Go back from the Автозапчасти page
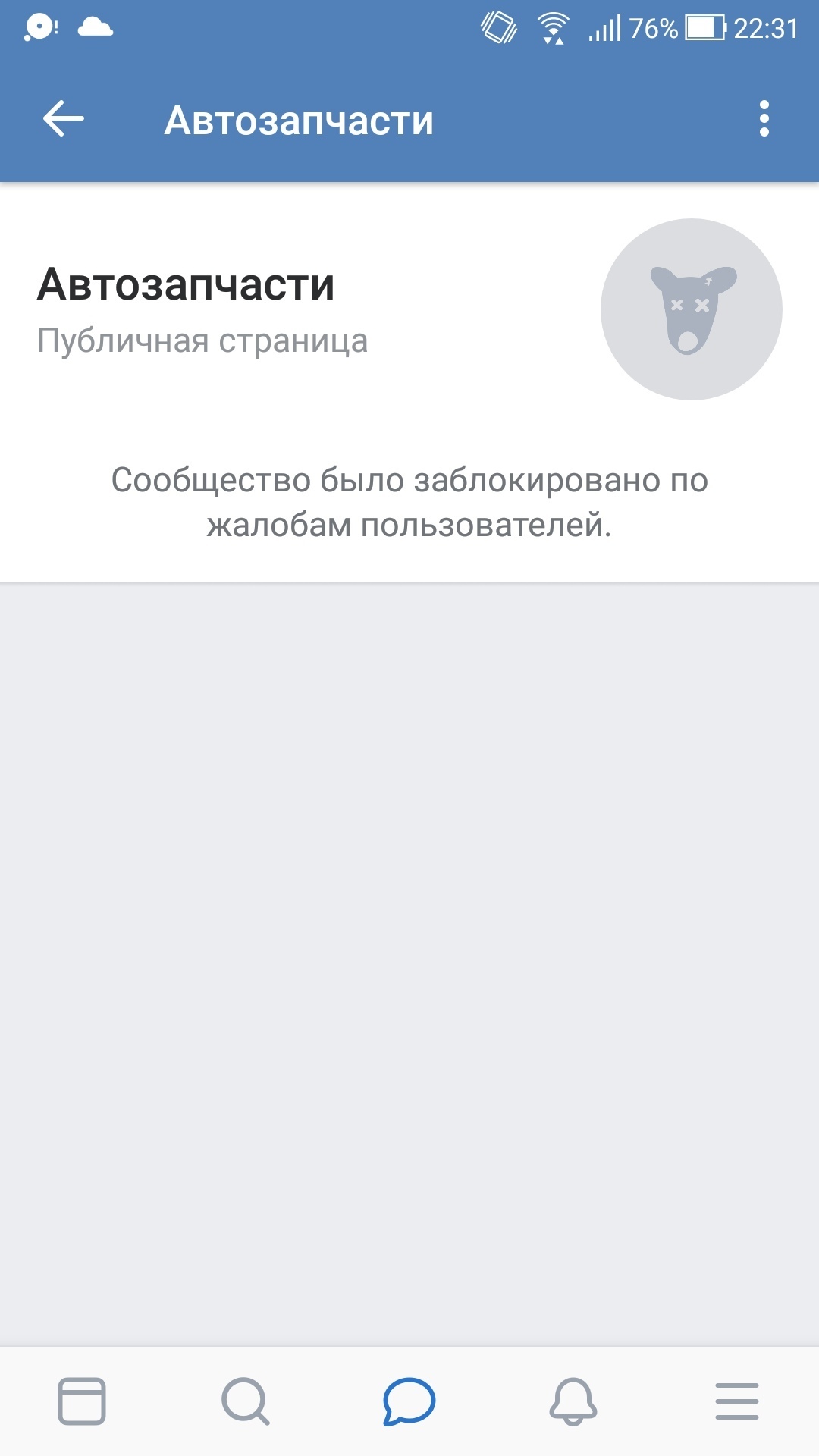 pos(64,119)
